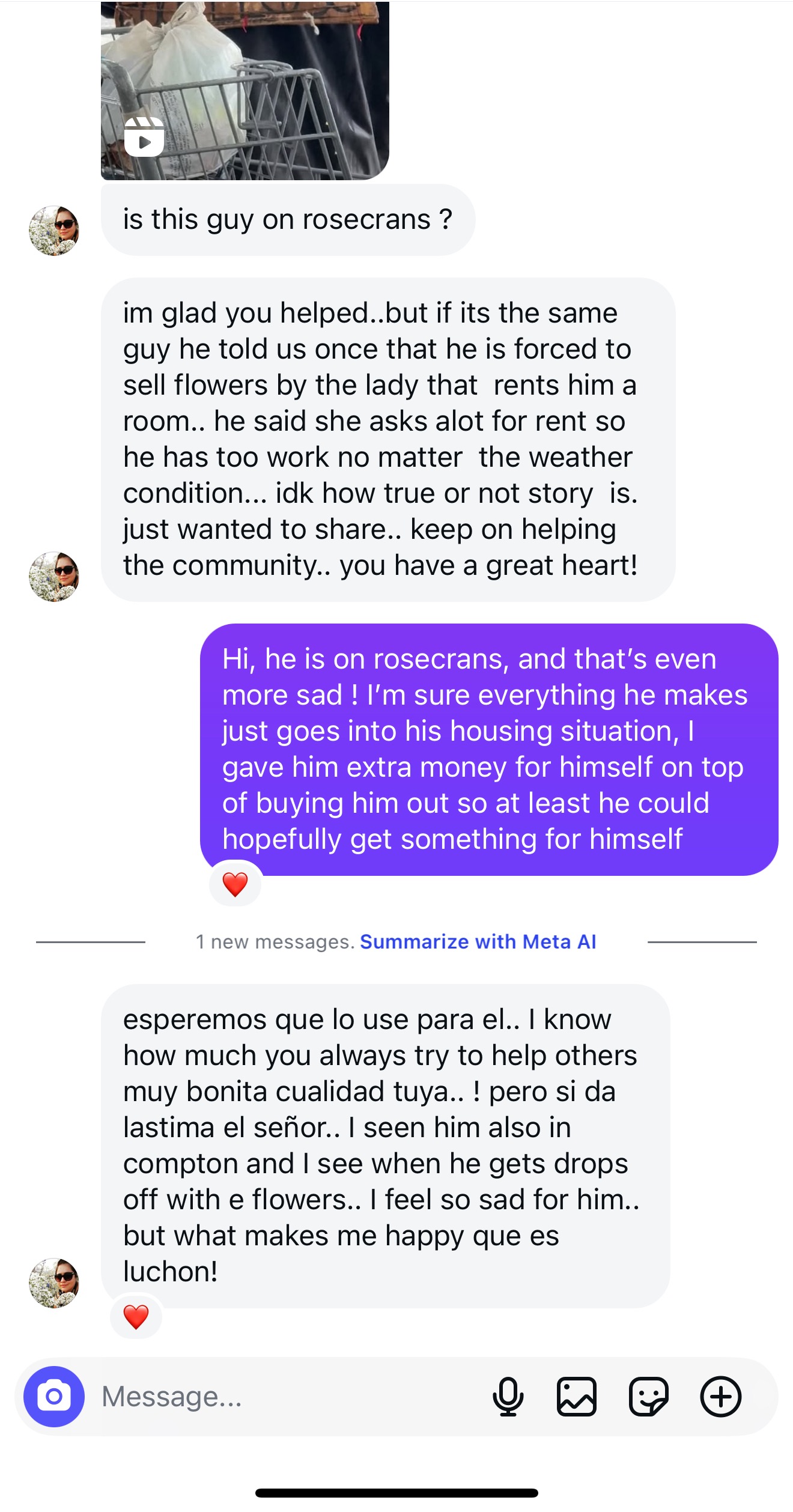This screenshot has width=793, height=1512.
Task: Open sender's profile picture beside rosecrans question
Action: point(54,231)
